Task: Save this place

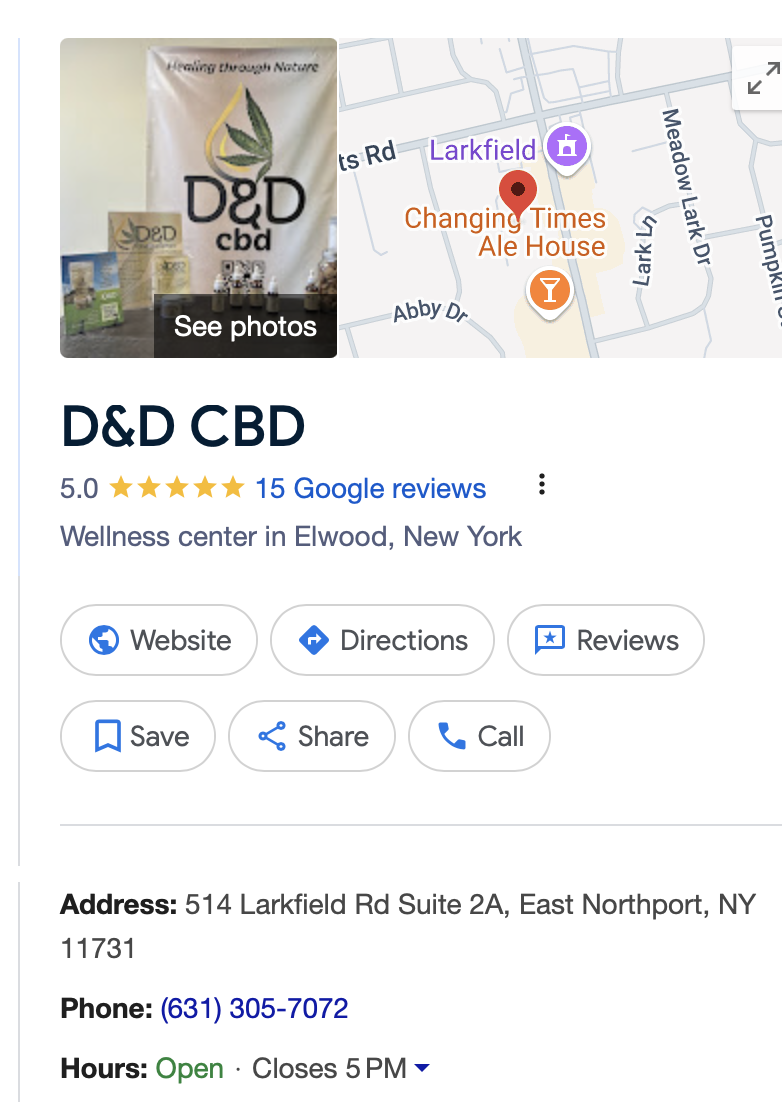Action: pos(138,736)
